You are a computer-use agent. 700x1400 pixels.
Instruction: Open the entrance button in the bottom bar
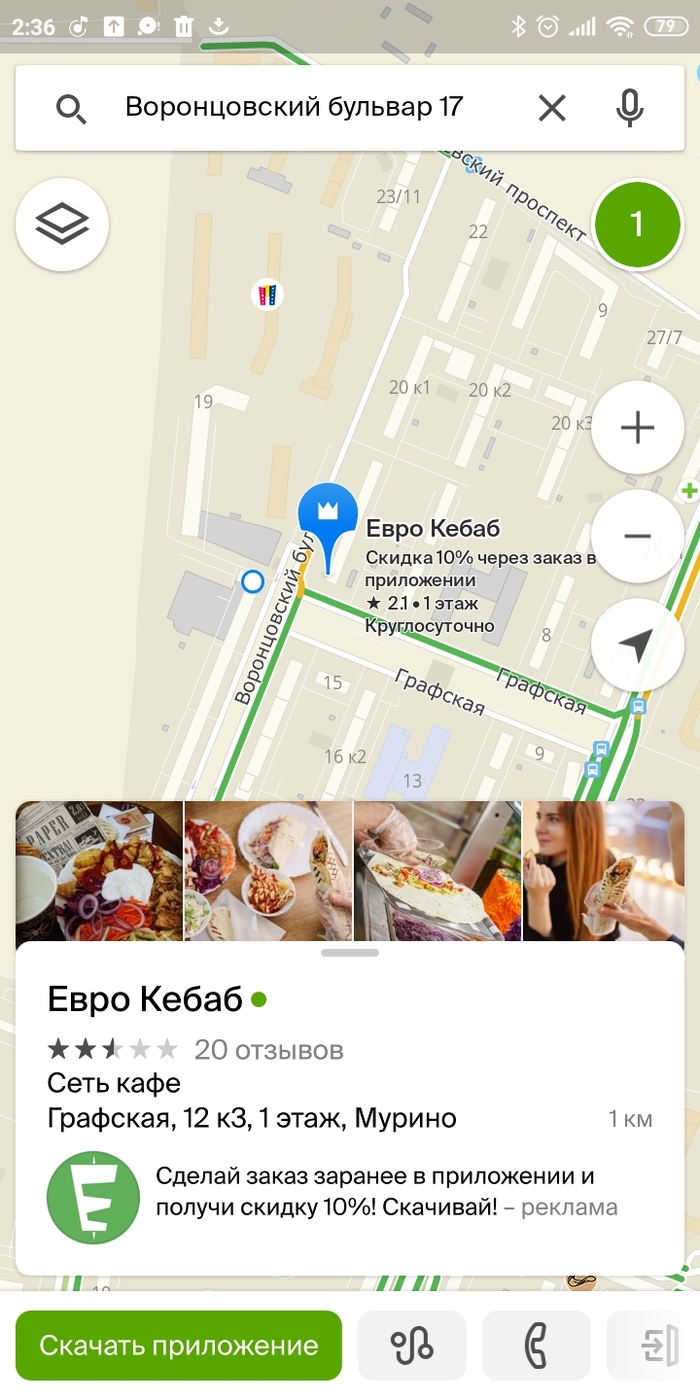click(655, 1346)
